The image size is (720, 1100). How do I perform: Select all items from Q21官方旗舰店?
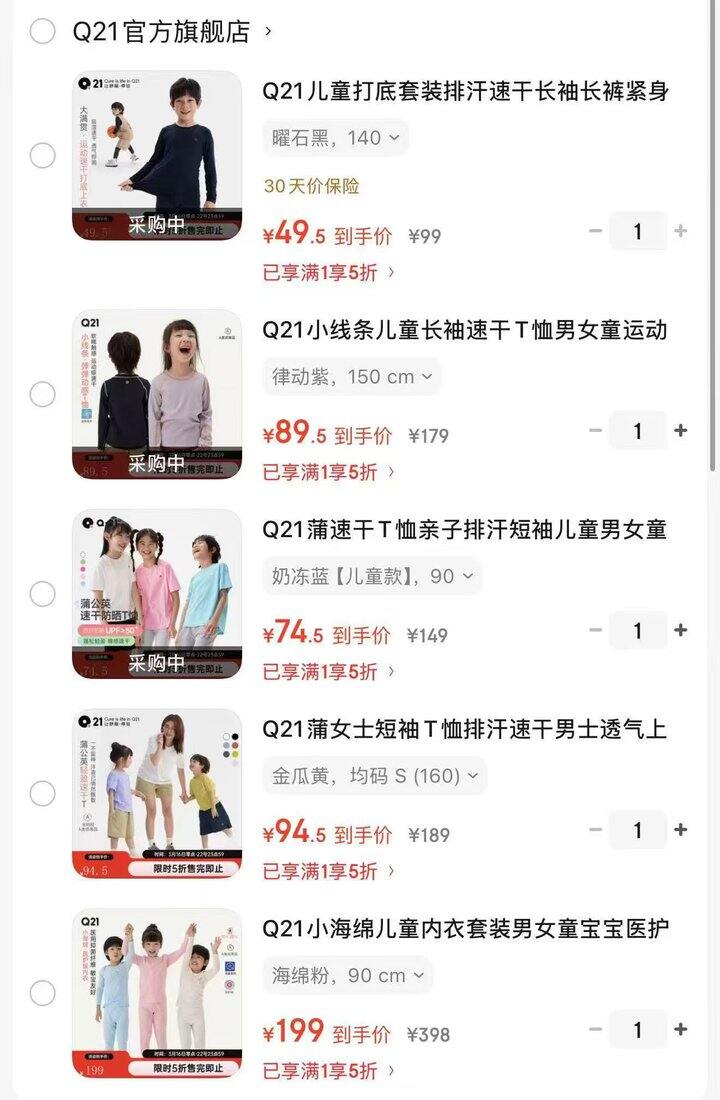click(x=42, y=31)
